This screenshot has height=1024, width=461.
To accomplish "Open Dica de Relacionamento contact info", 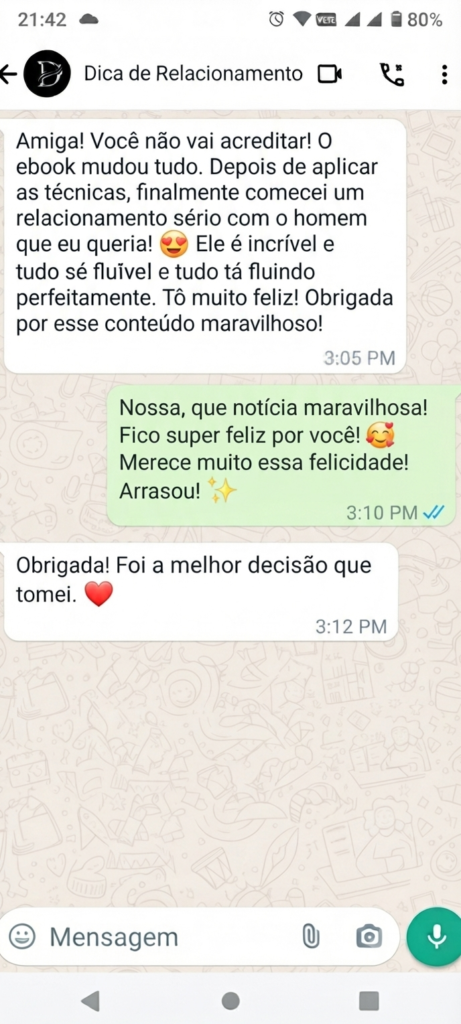I will (193, 74).
